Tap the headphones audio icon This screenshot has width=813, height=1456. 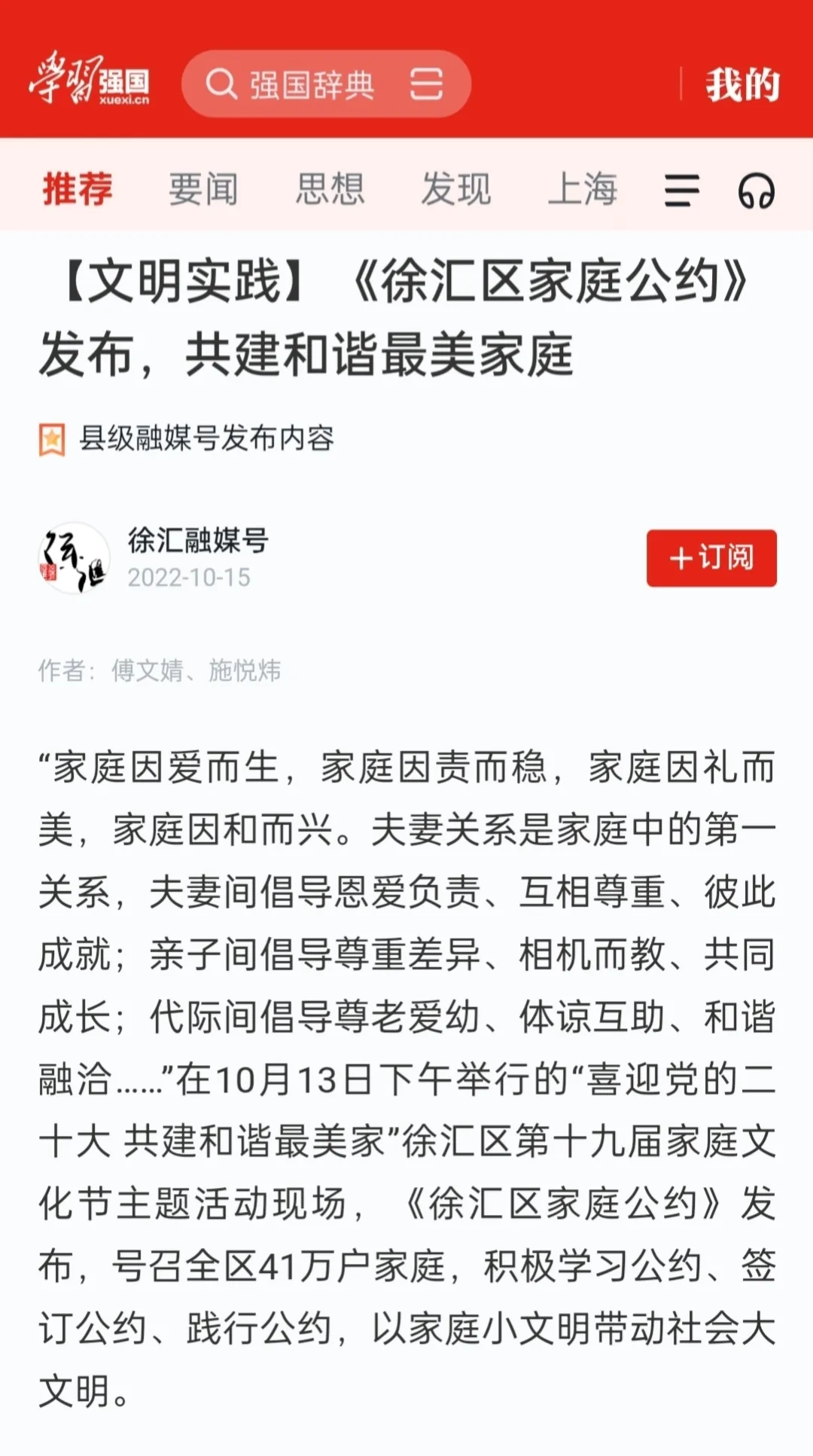click(756, 190)
